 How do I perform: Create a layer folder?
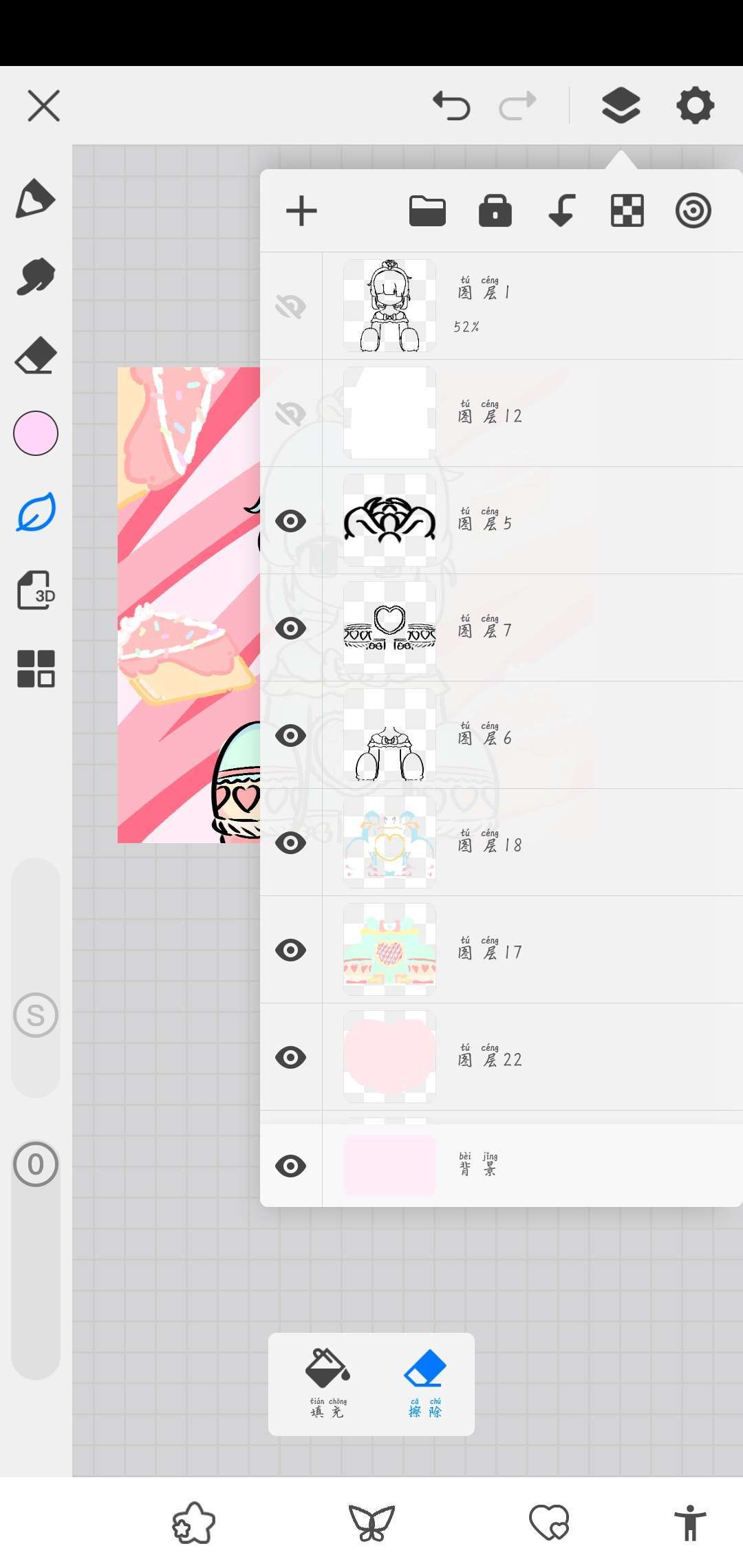click(427, 210)
